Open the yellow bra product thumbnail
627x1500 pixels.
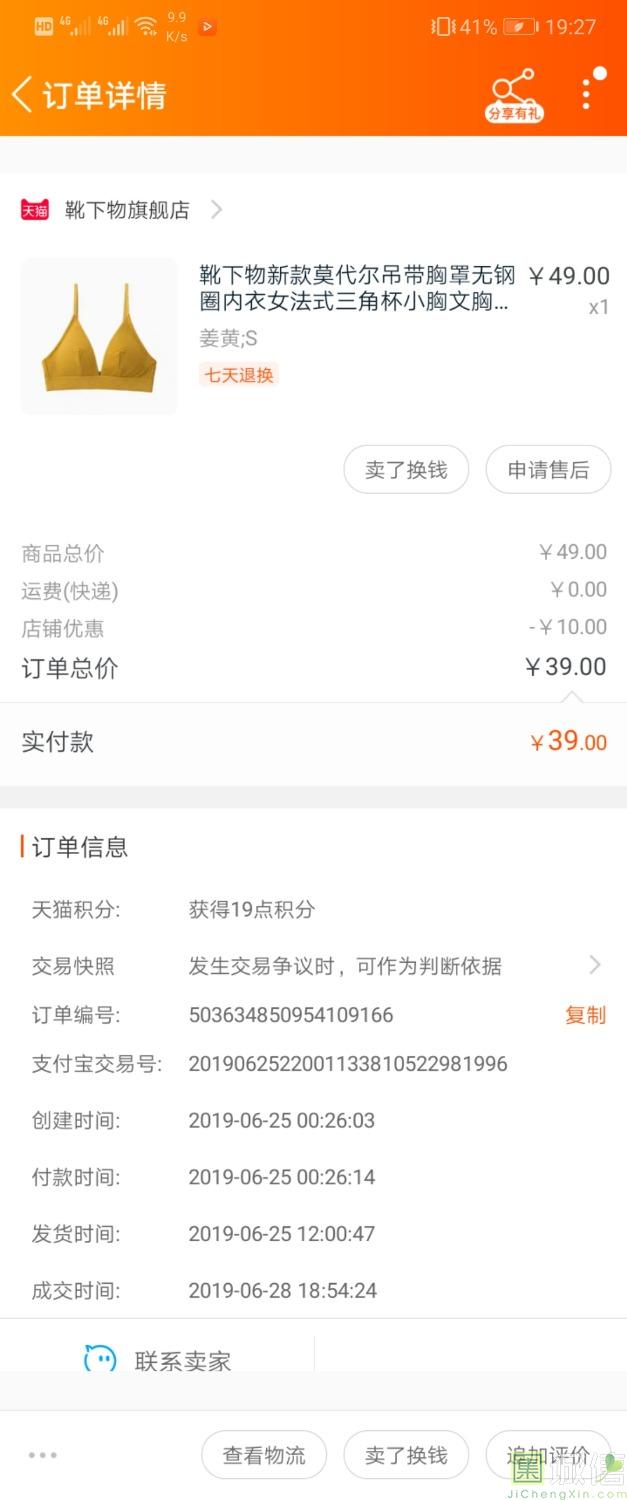click(99, 336)
